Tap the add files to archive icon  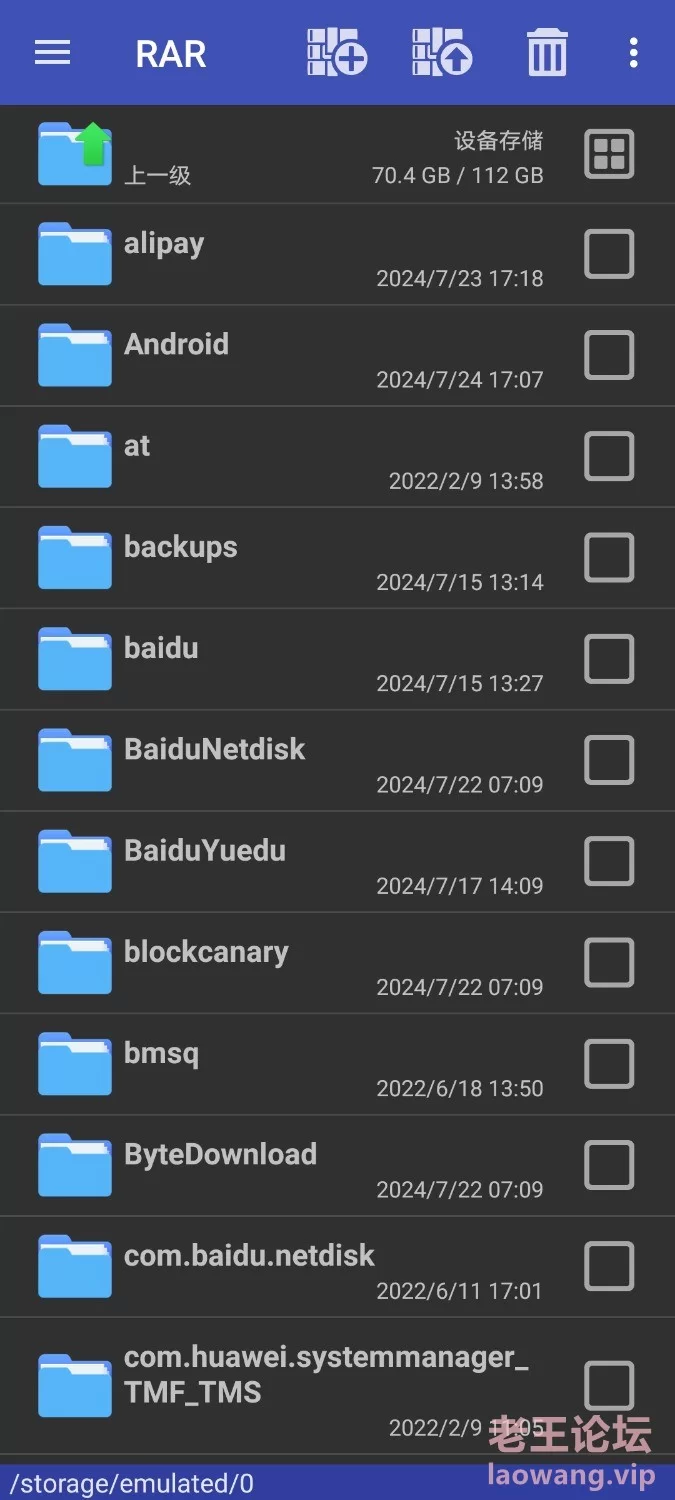pos(337,52)
